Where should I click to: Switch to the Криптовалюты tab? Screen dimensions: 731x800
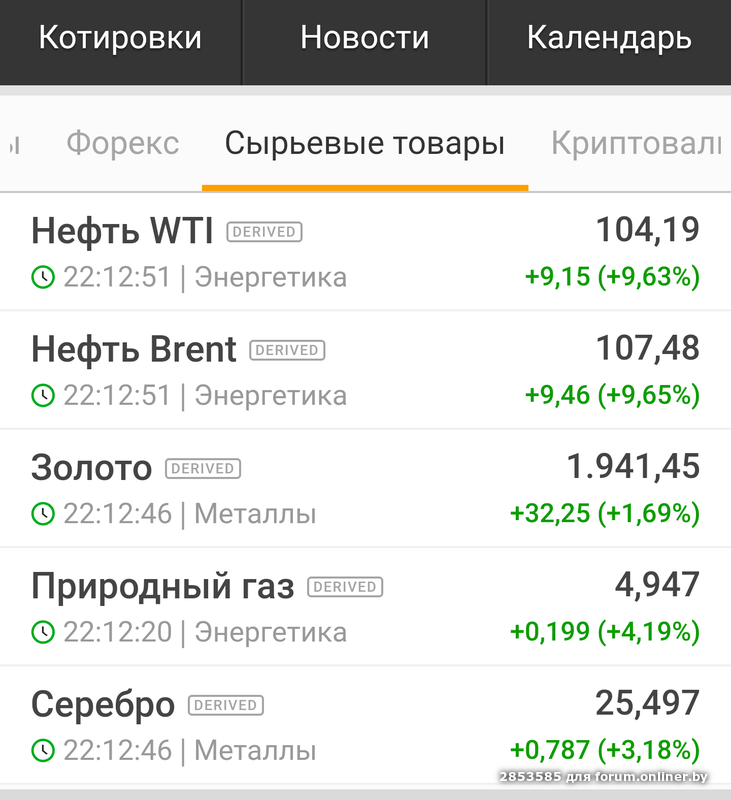point(636,143)
